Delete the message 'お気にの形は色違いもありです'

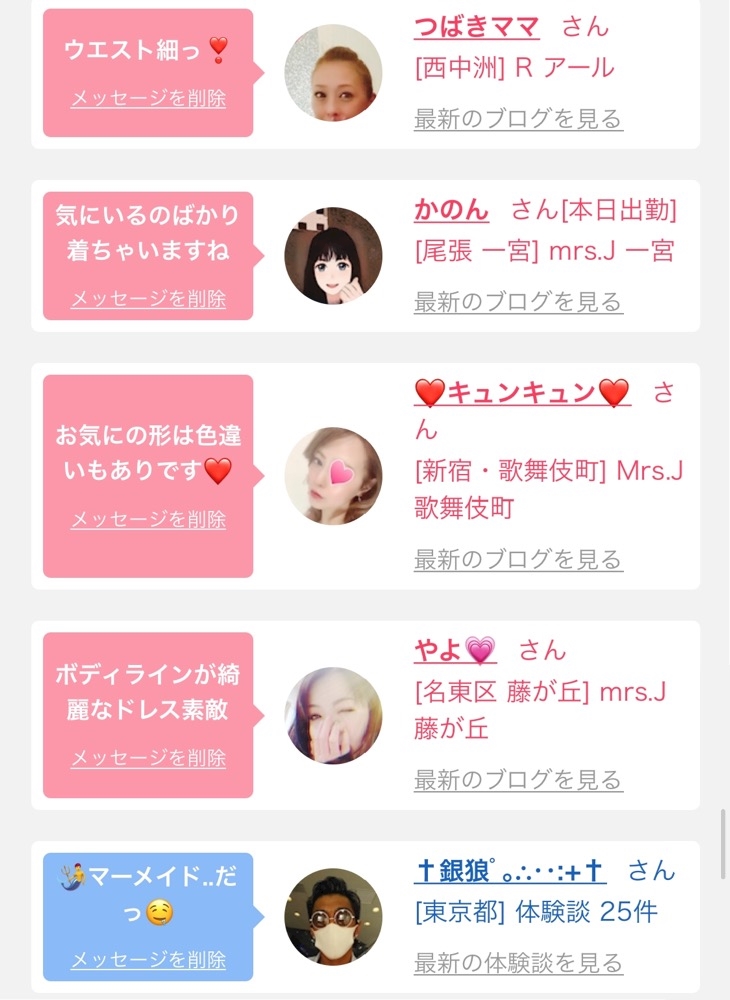(148, 520)
